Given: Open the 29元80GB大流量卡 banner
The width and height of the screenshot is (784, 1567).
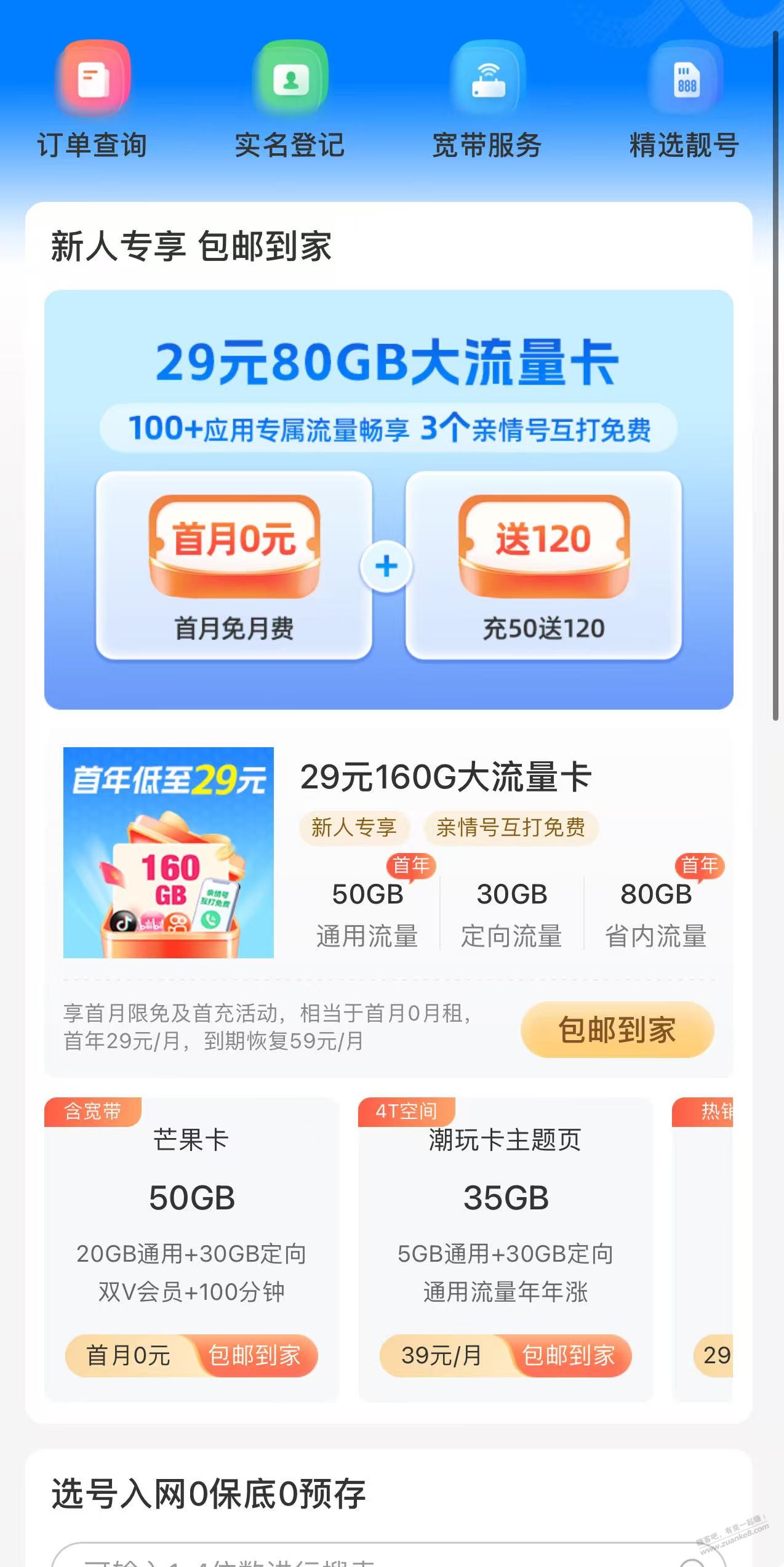Looking at the screenshot, I should 388,499.
